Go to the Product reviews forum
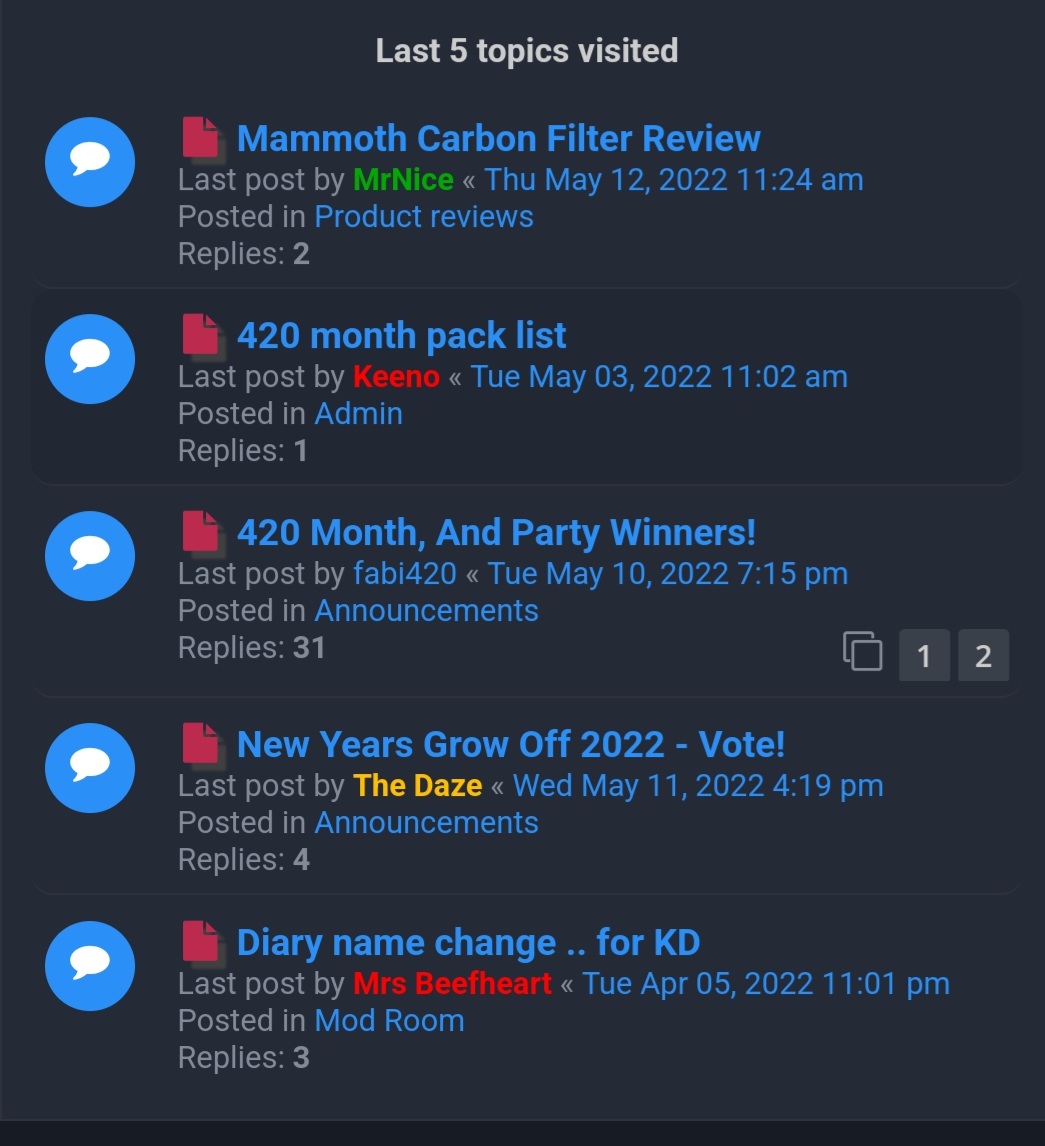This screenshot has height=1146, width=1045. point(424,217)
